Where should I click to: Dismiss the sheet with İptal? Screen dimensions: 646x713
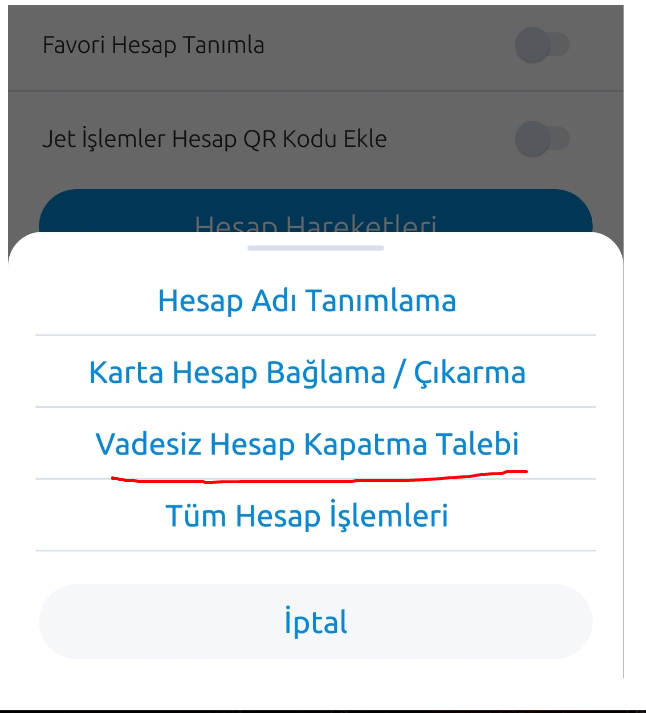315,622
